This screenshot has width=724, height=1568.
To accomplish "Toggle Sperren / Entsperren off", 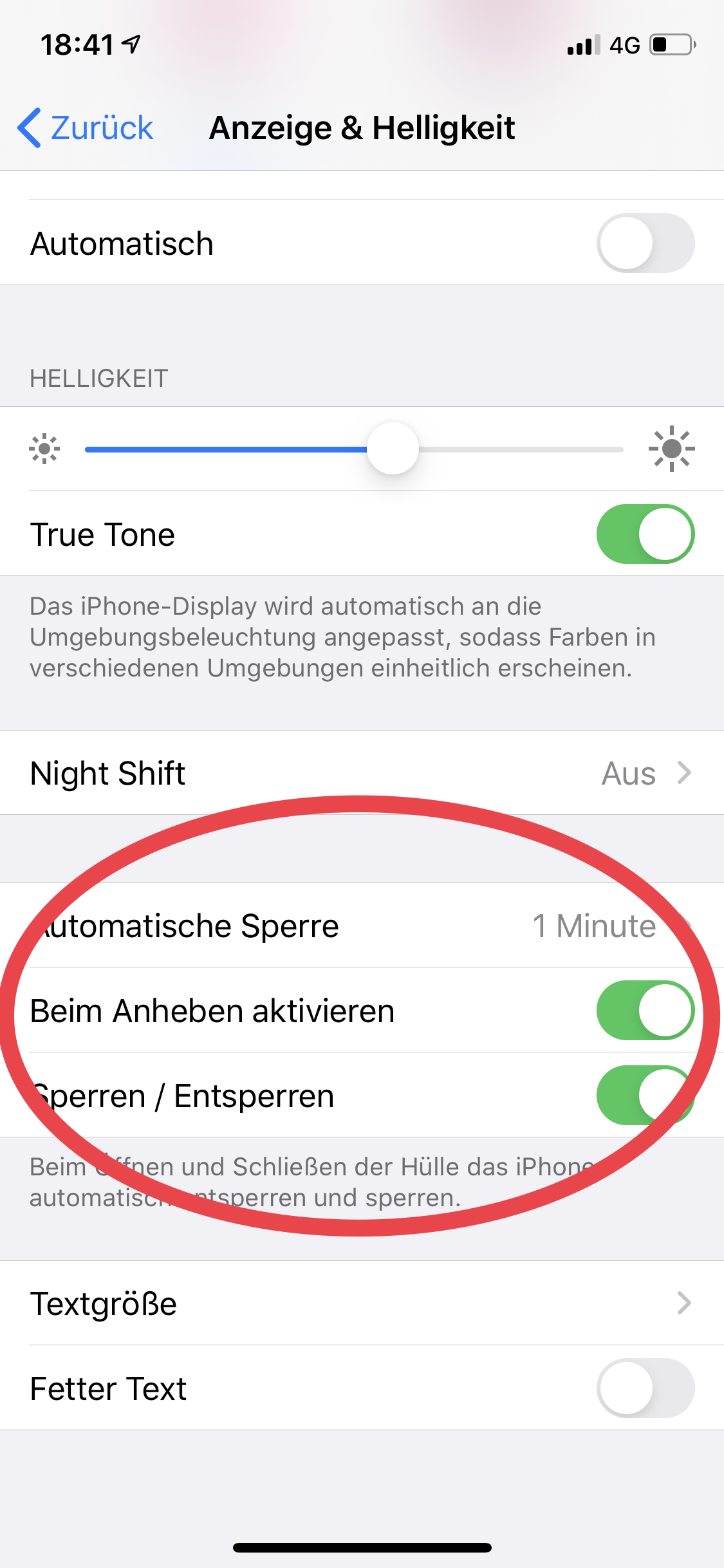I will click(645, 1096).
